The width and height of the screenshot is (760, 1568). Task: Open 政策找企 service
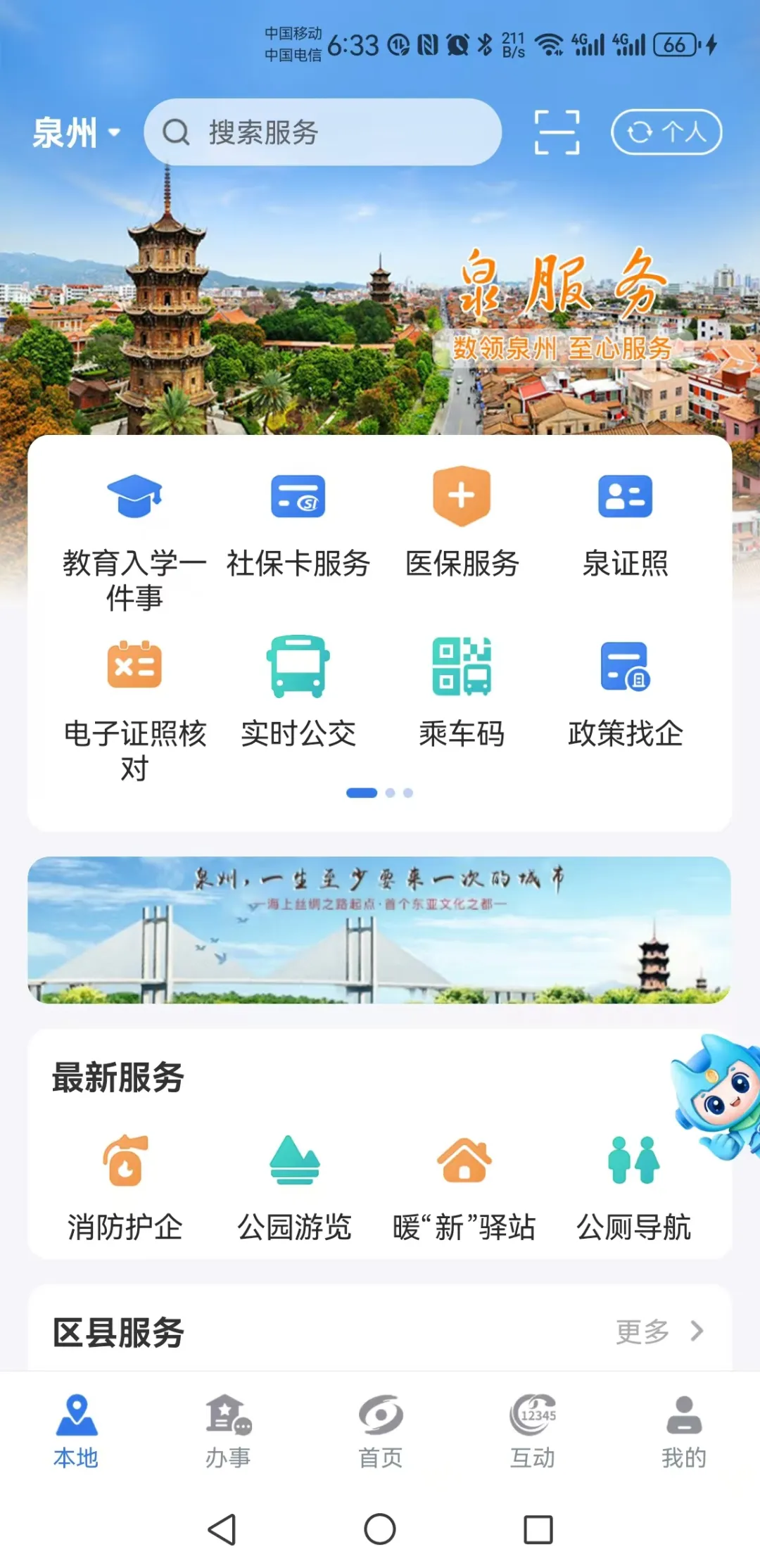(x=625, y=693)
